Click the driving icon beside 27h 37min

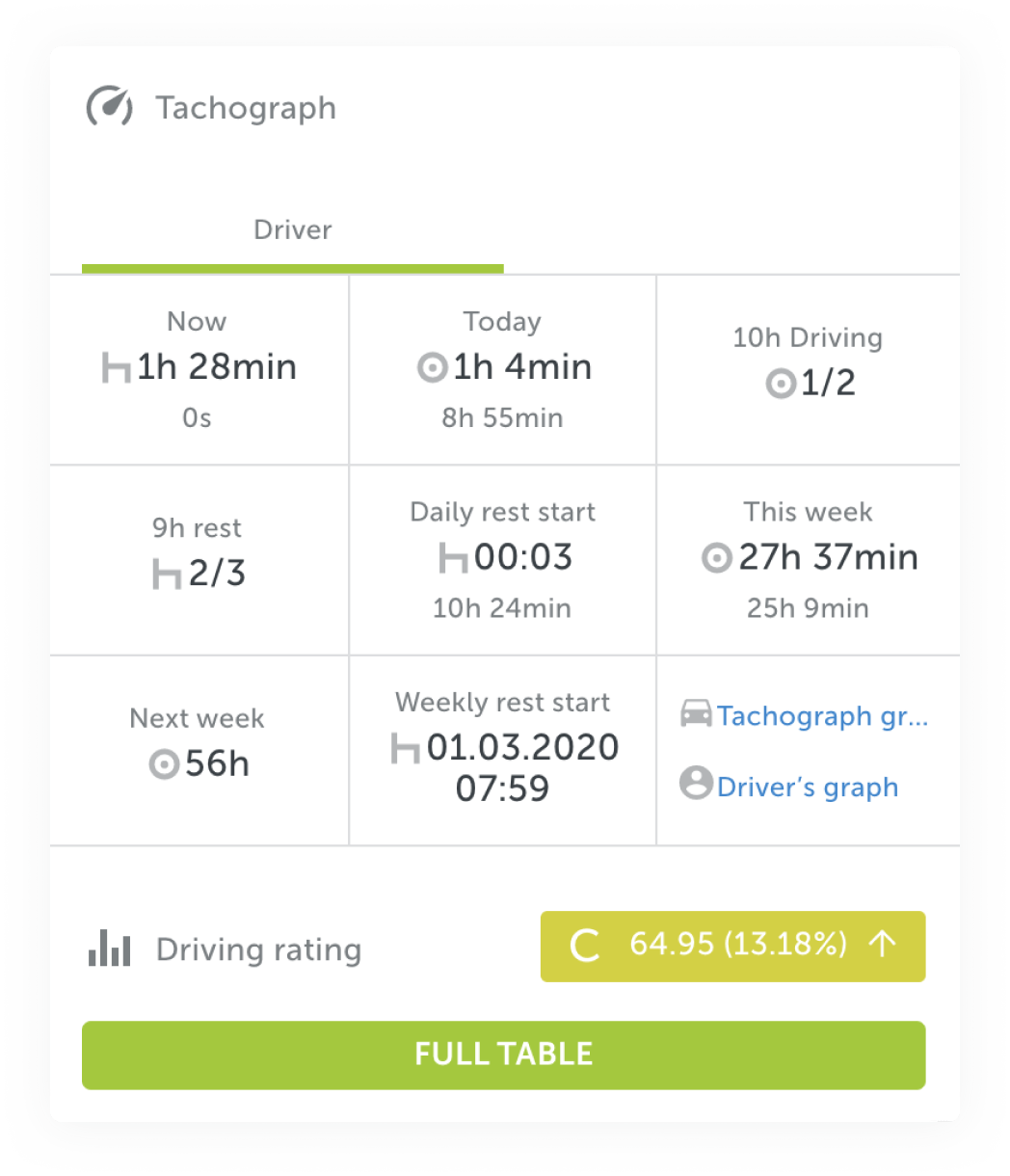(715, 557)
